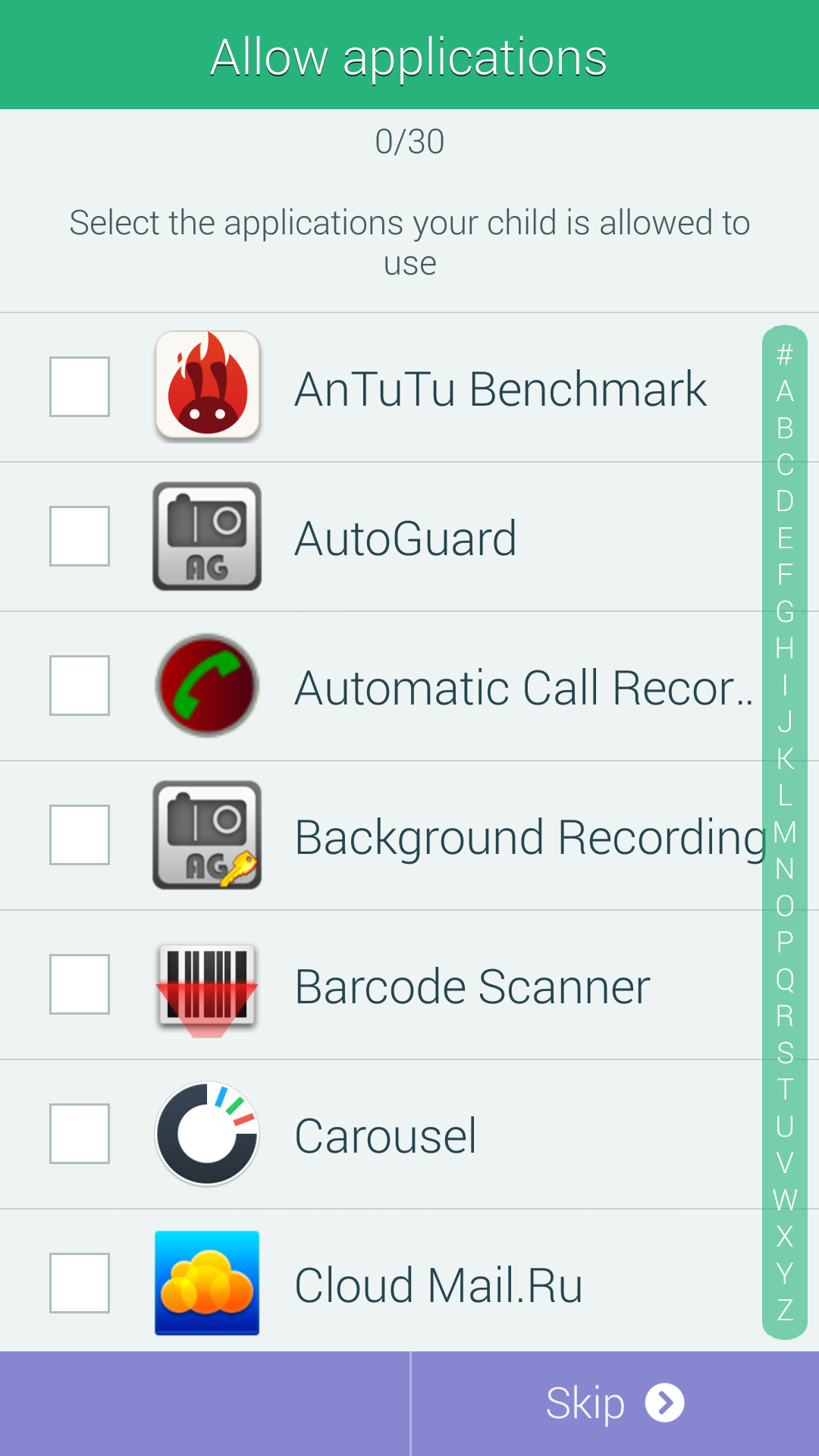Allow Cloud Mail.Ru application
The image size is (819, 1456).
(80, 1283)
